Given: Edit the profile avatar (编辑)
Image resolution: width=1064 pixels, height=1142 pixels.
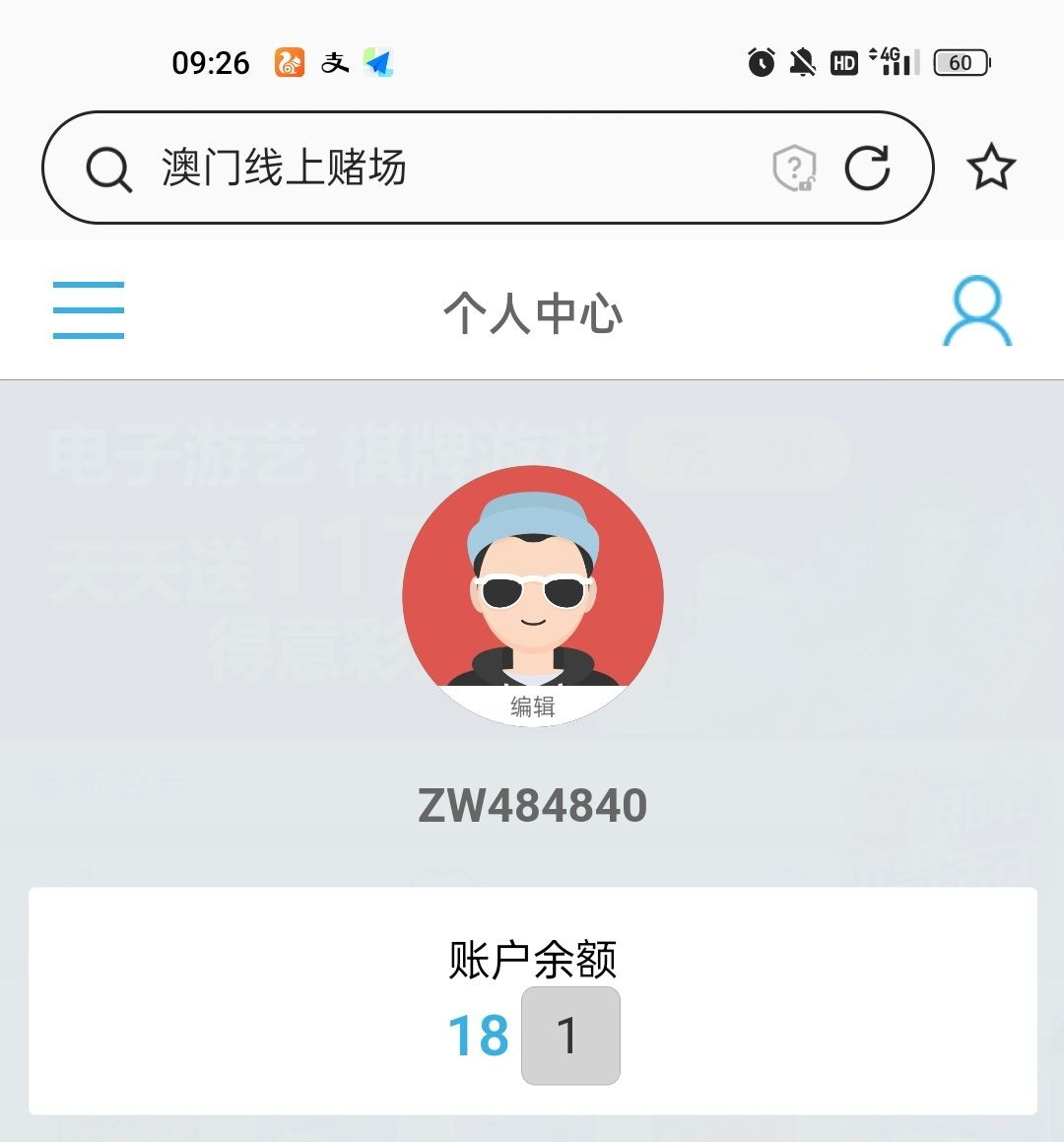Looking at the screenshot, I should [532, 705].
